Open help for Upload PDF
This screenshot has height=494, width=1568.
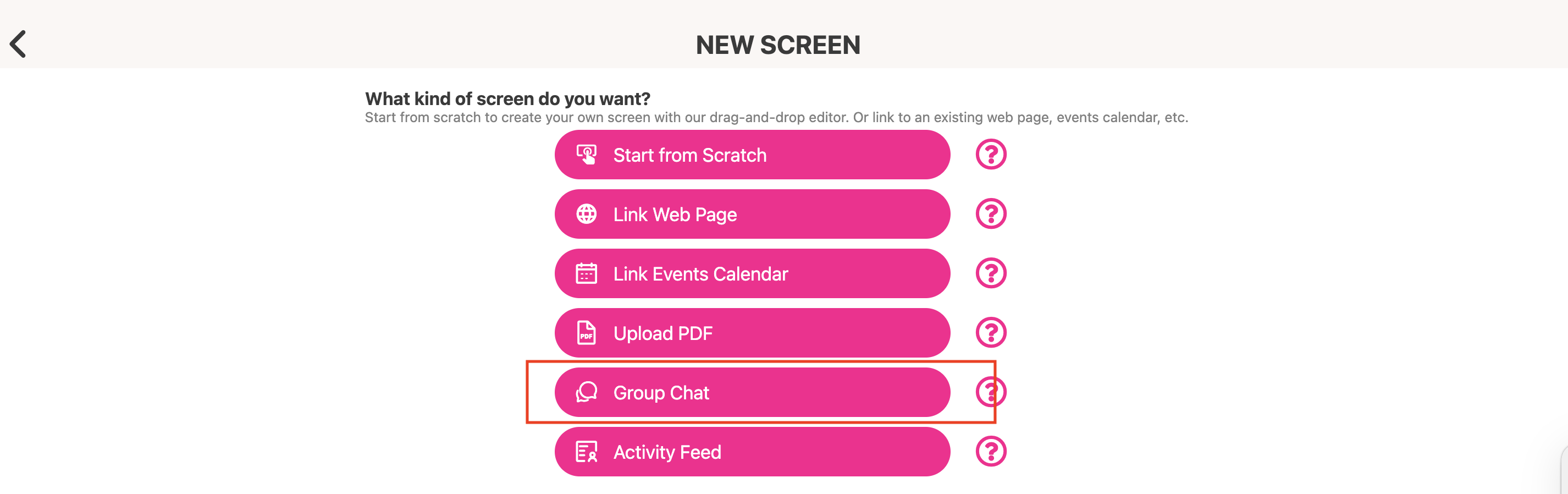990,333
